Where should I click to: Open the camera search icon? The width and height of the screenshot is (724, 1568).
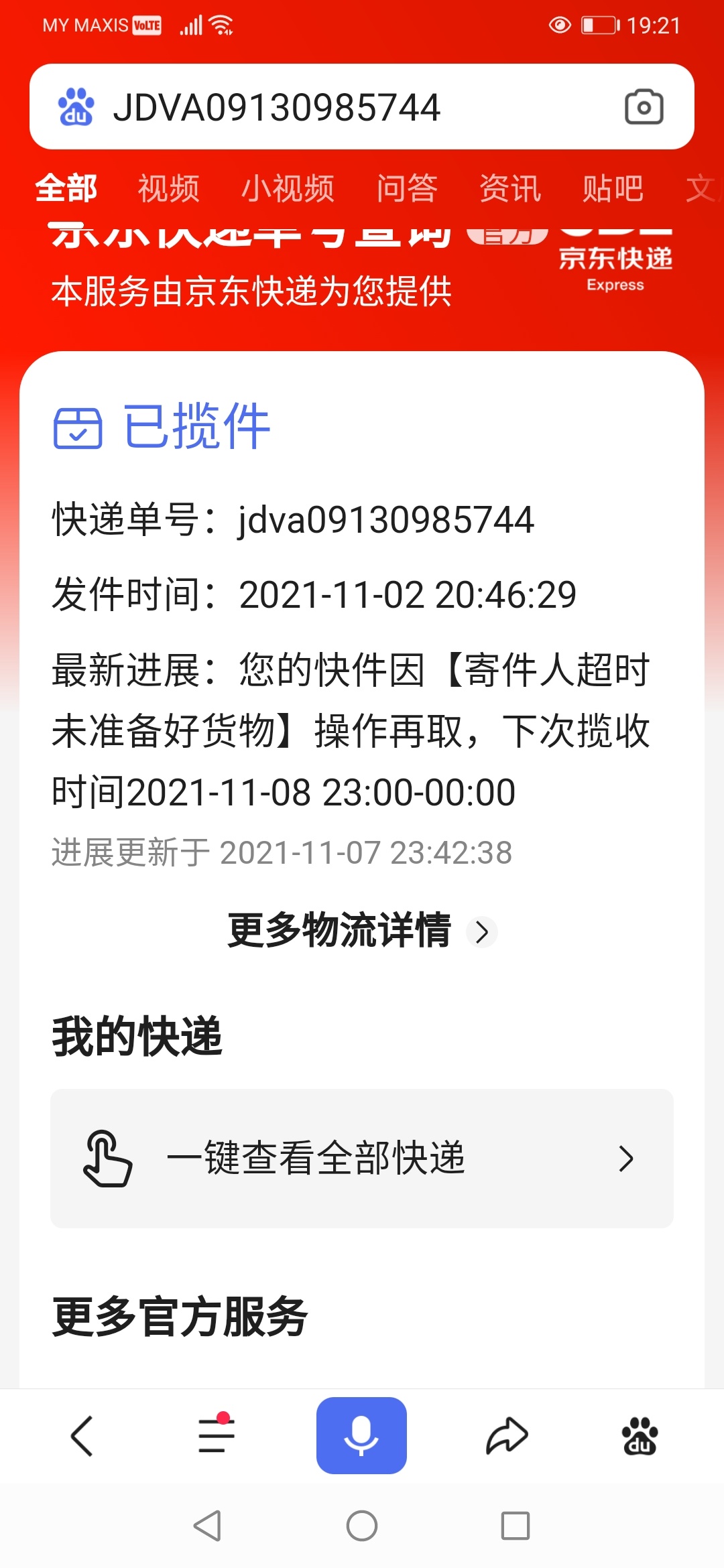pos(644,107)
